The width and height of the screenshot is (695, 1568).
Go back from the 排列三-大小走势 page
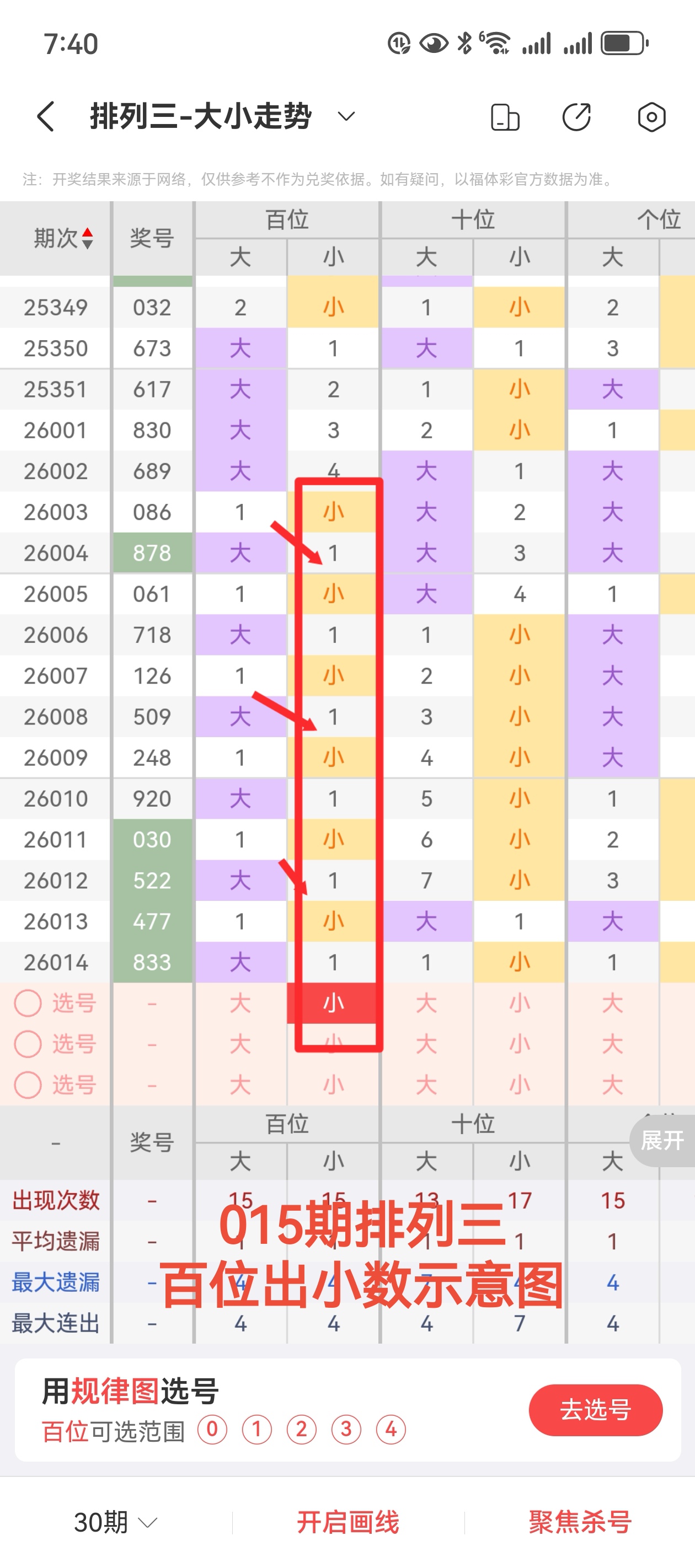click(46, 116)
